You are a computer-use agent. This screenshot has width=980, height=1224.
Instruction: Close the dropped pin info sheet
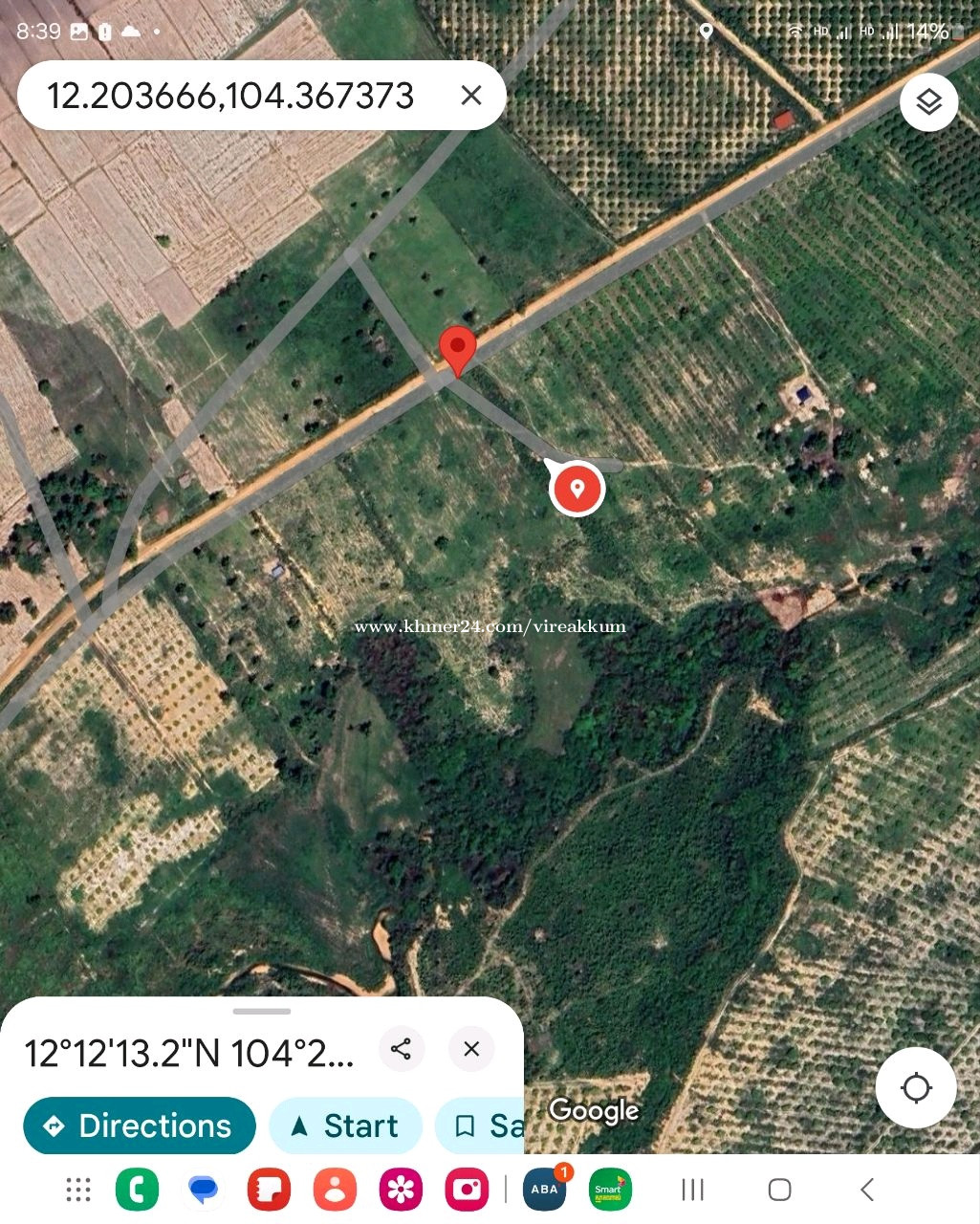coord(471,1049)
